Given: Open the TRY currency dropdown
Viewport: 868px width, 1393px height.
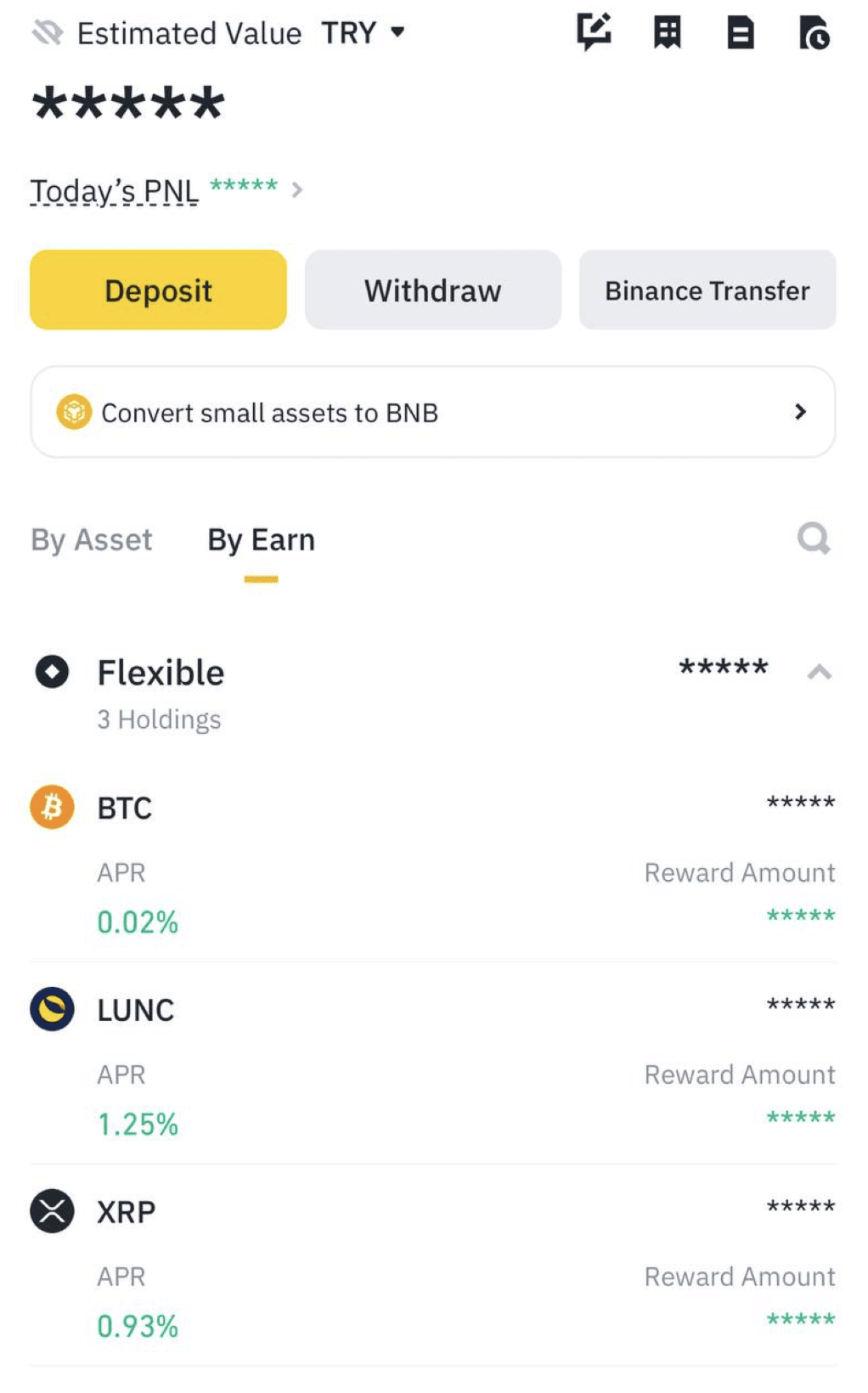Looking at the screenshot, I should pos(363,33).
